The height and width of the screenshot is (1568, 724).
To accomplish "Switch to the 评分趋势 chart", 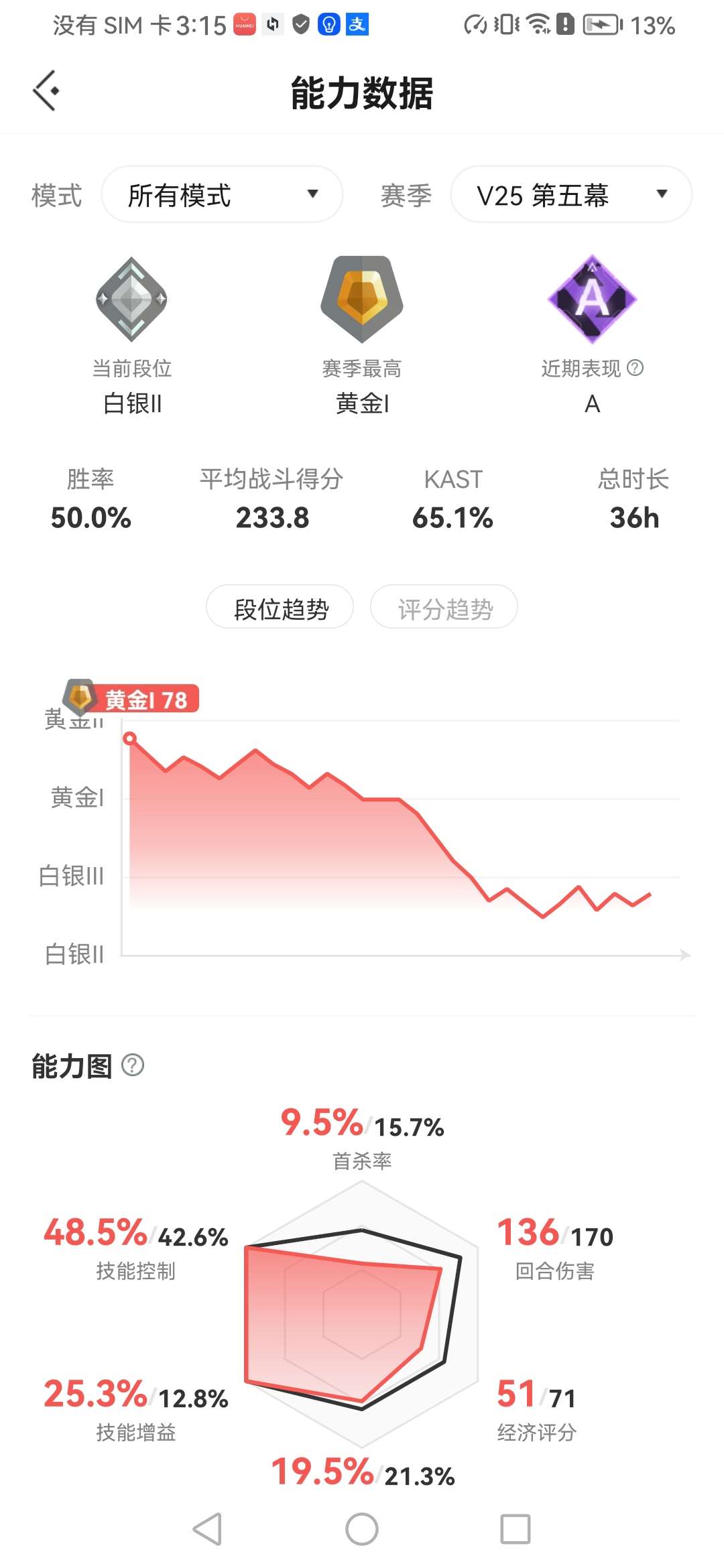I will pos(444,608).
